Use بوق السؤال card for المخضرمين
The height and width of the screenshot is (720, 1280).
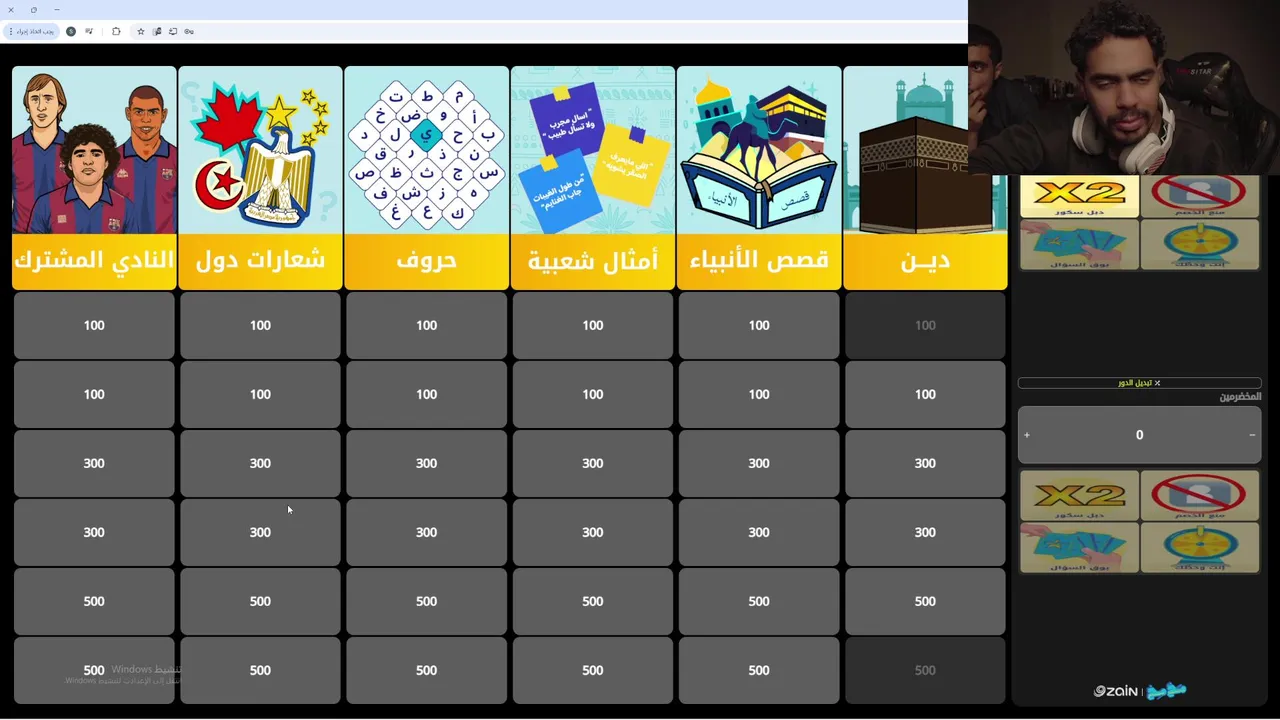(x=1079, y=548)
